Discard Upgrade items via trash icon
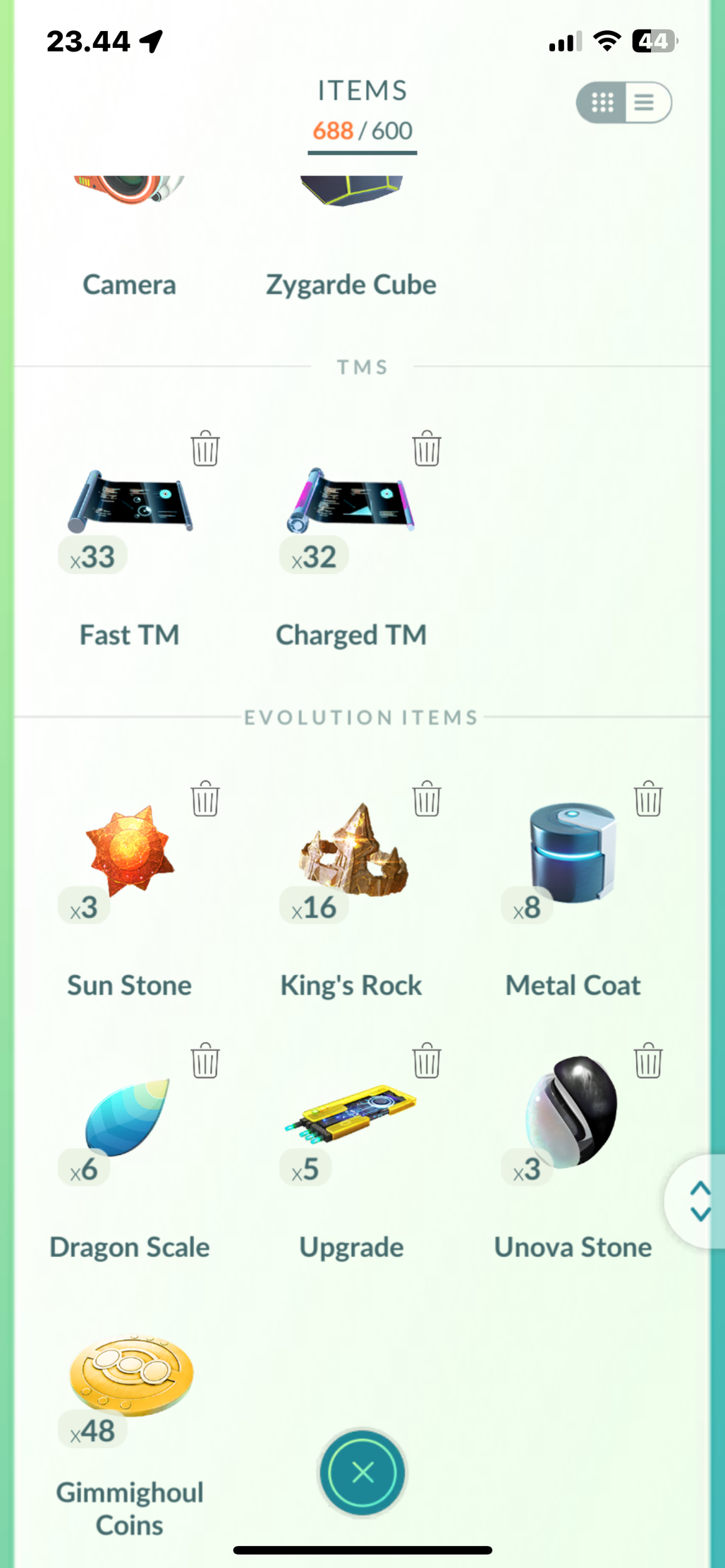The height and width of the screenshot is (1568, 725). (x=427, y=1060)
